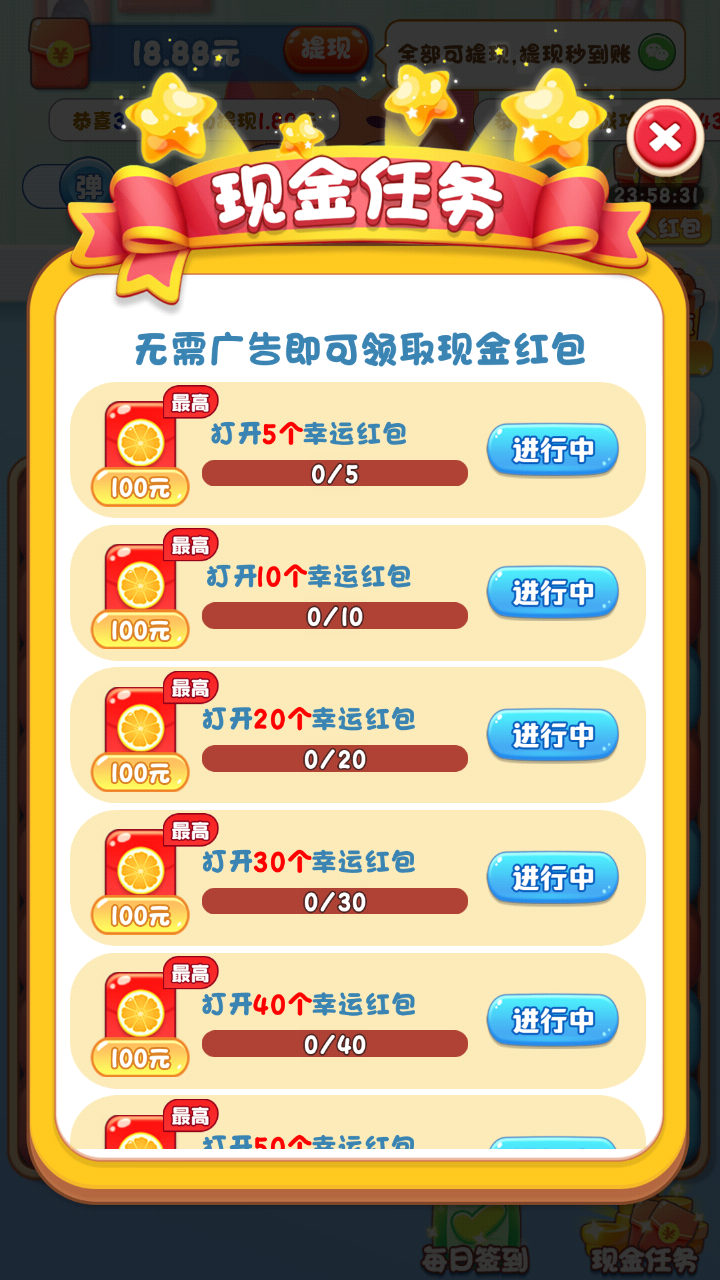Choose 进行中 beside 打开30个幸运红包

[x=552, y=878]
